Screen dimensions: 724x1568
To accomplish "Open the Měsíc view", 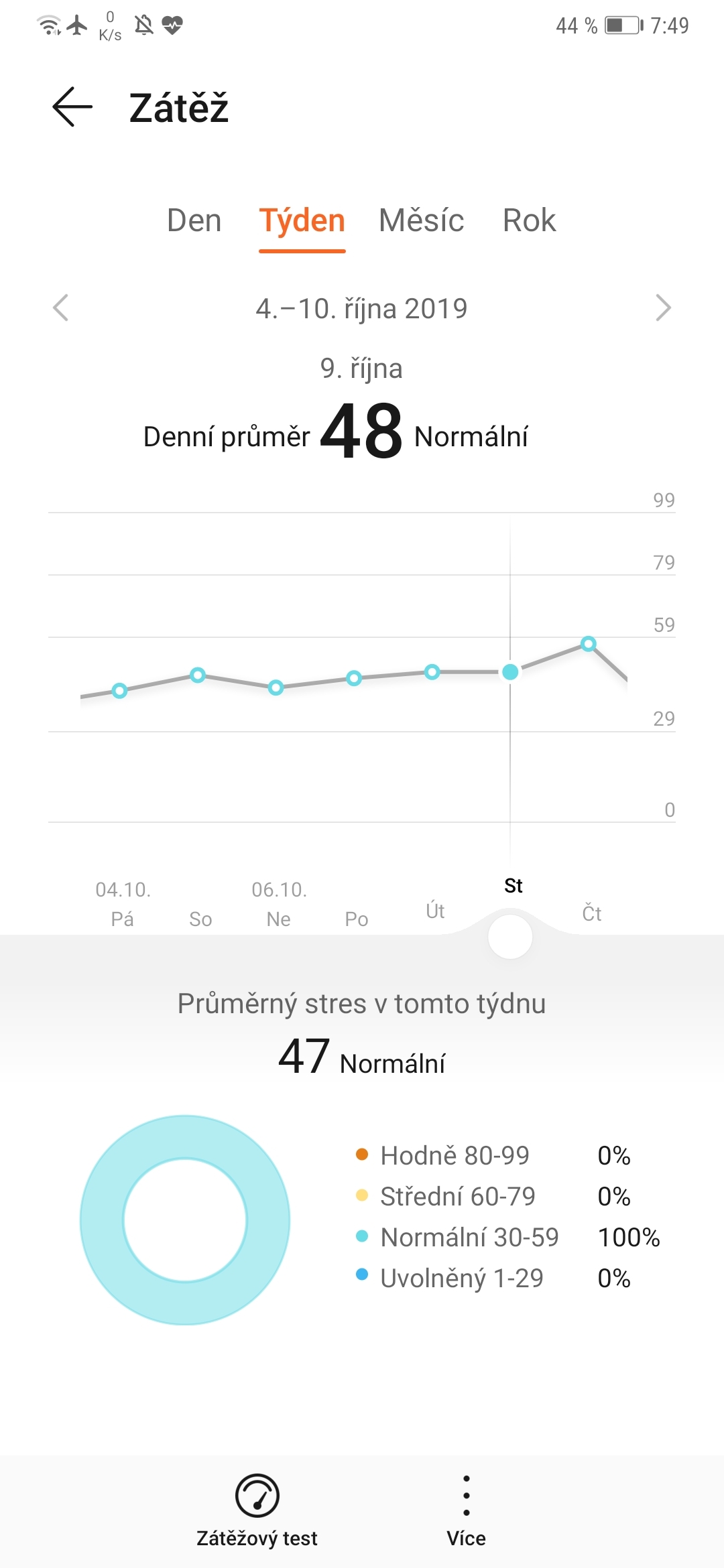I will [x=423, y=220].
